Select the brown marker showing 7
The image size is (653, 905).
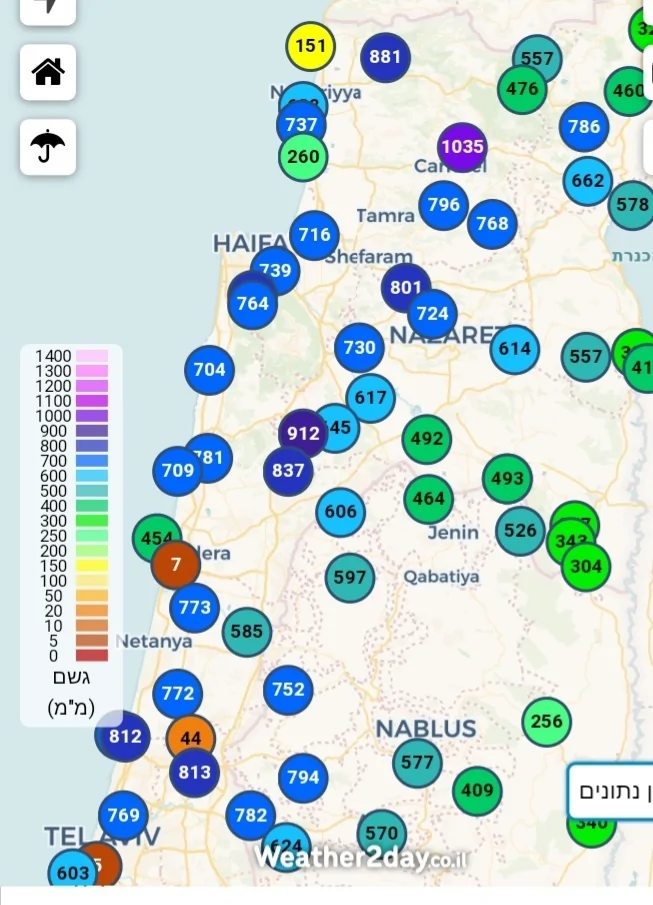pos(176,565)
